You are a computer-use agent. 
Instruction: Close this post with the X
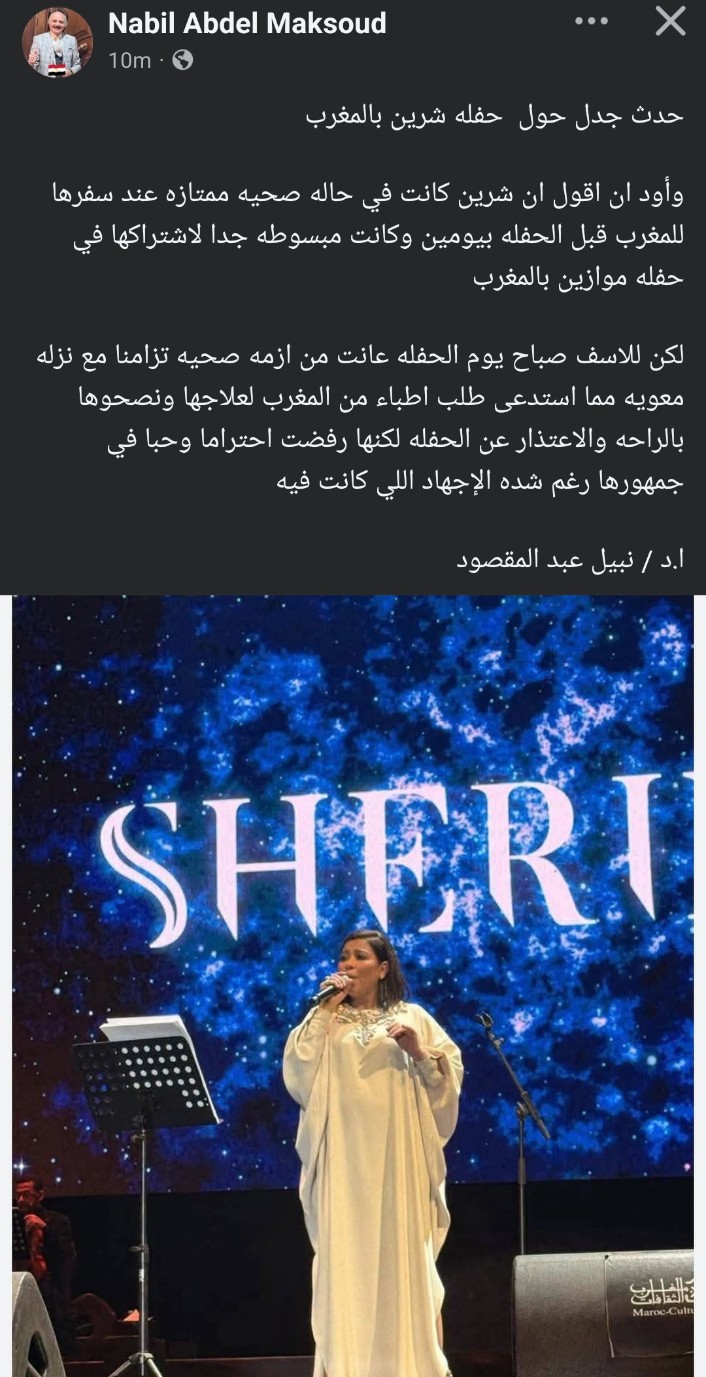click(x=670, y=22)
